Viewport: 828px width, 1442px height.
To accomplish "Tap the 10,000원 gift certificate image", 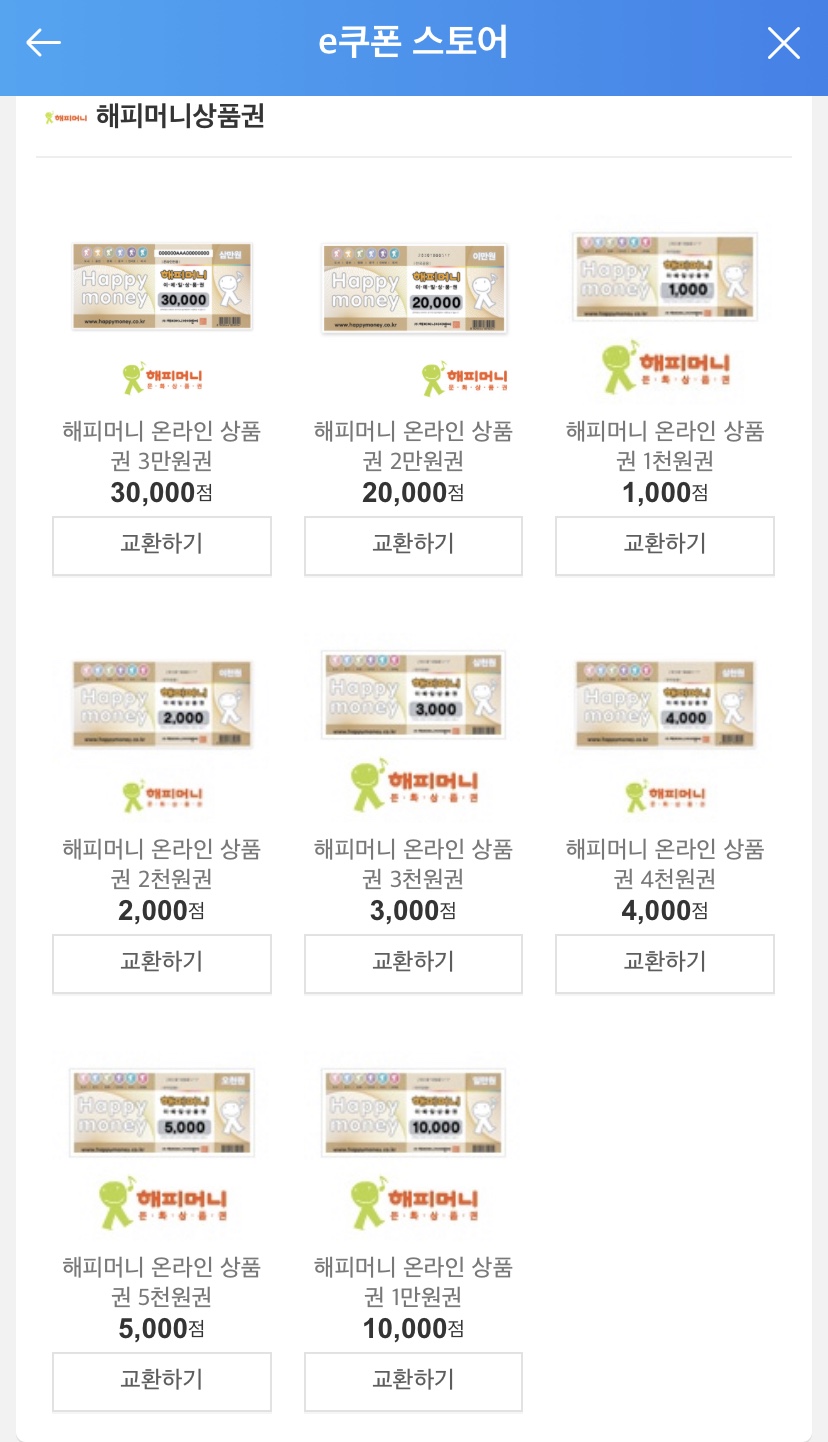I will pos(413,1111).
